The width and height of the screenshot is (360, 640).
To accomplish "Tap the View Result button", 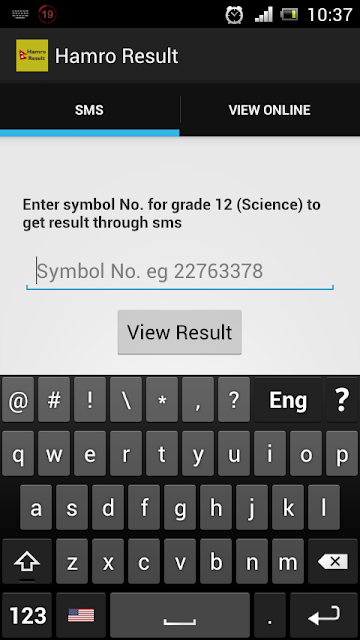I will [180, 332].
